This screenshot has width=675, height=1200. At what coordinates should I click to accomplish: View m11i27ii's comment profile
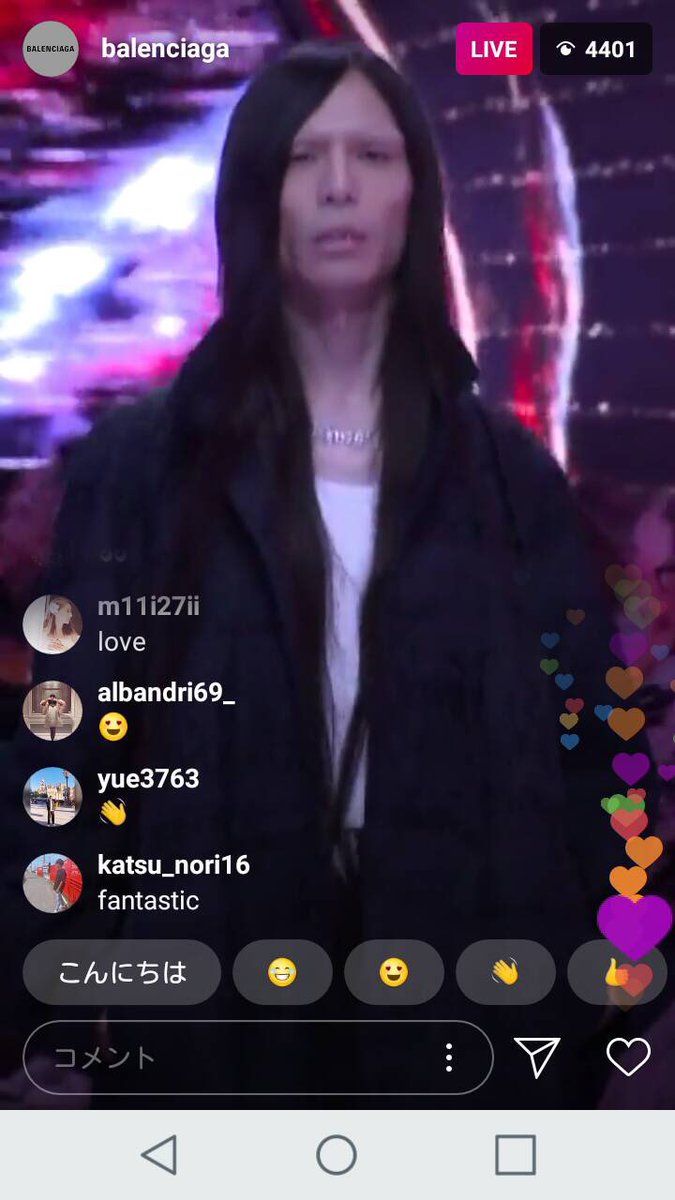(52, 624)
